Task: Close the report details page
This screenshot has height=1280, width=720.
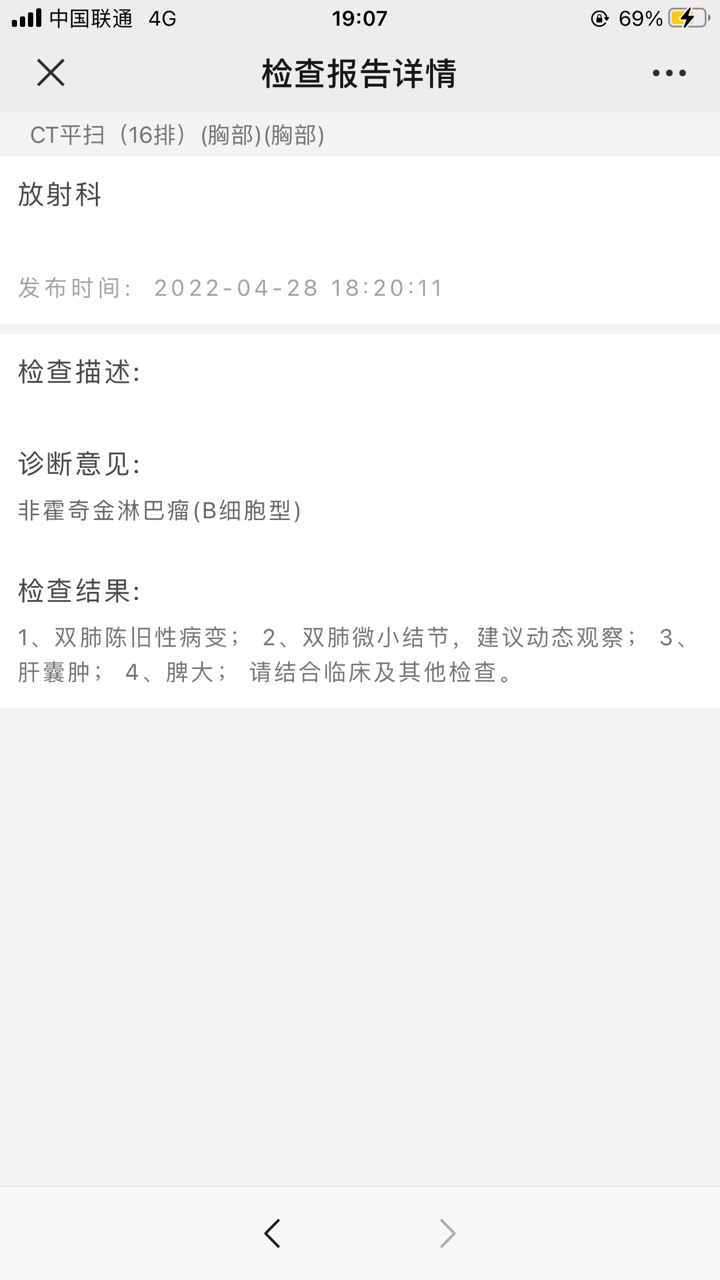Action: click(x=50, y=73)
